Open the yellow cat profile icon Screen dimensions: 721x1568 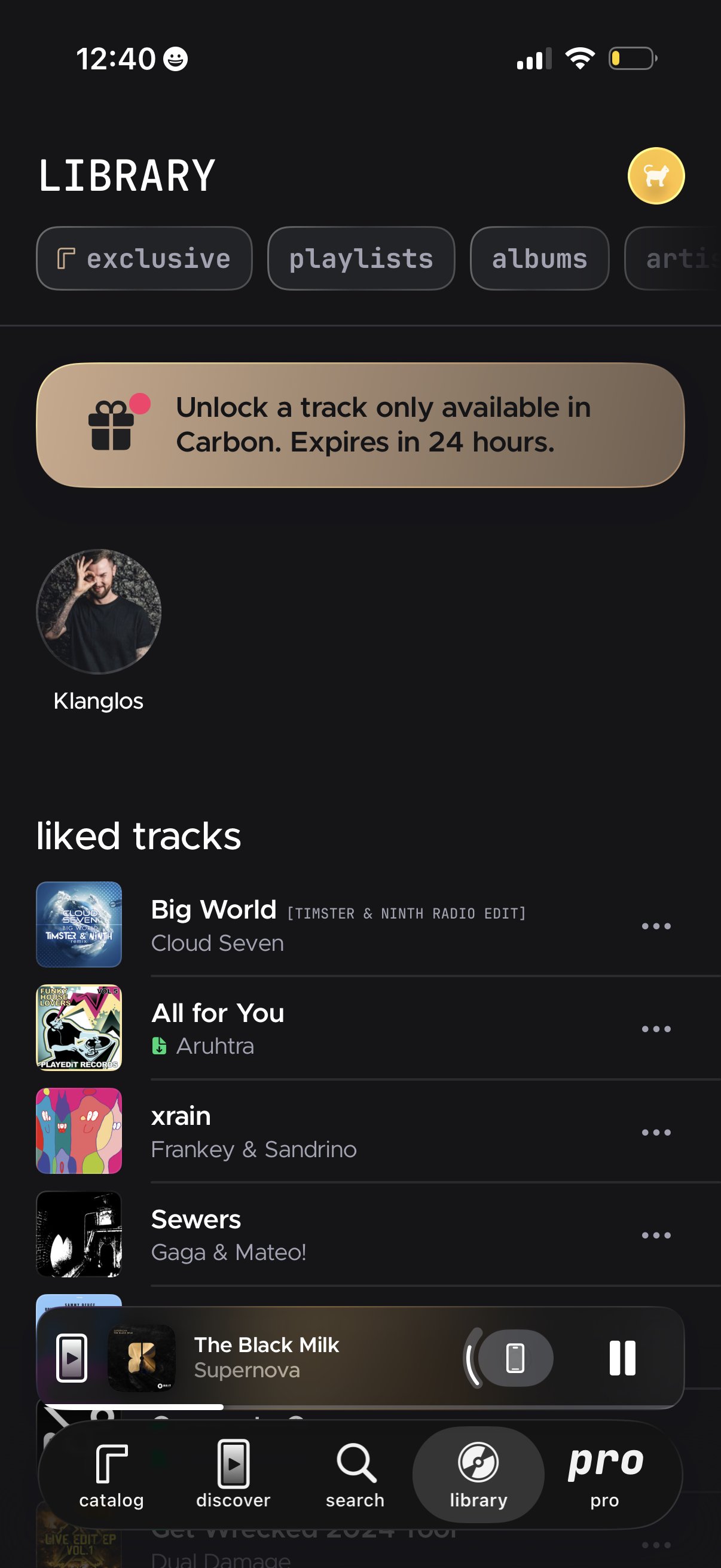656,175
